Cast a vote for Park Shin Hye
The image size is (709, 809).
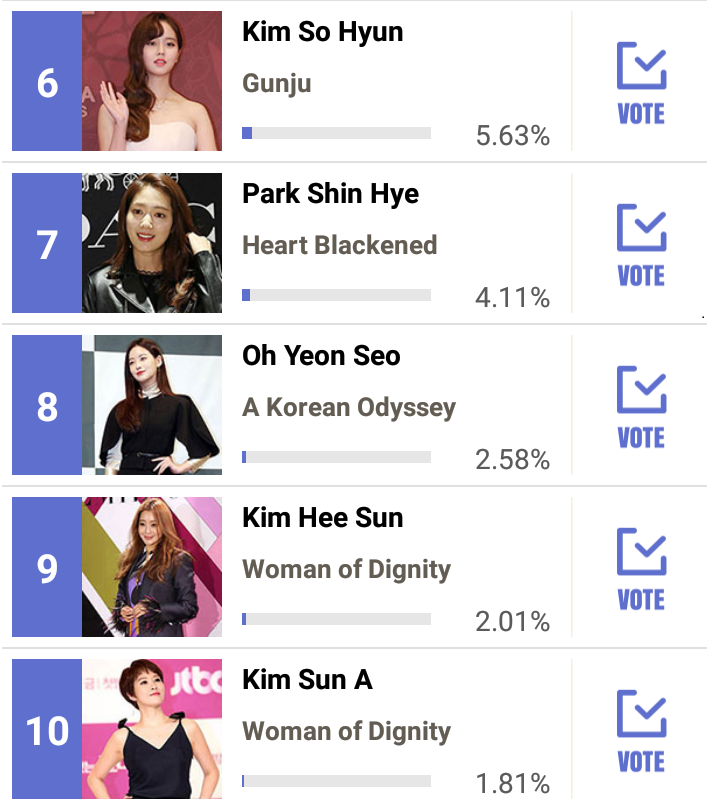[641, 245]
